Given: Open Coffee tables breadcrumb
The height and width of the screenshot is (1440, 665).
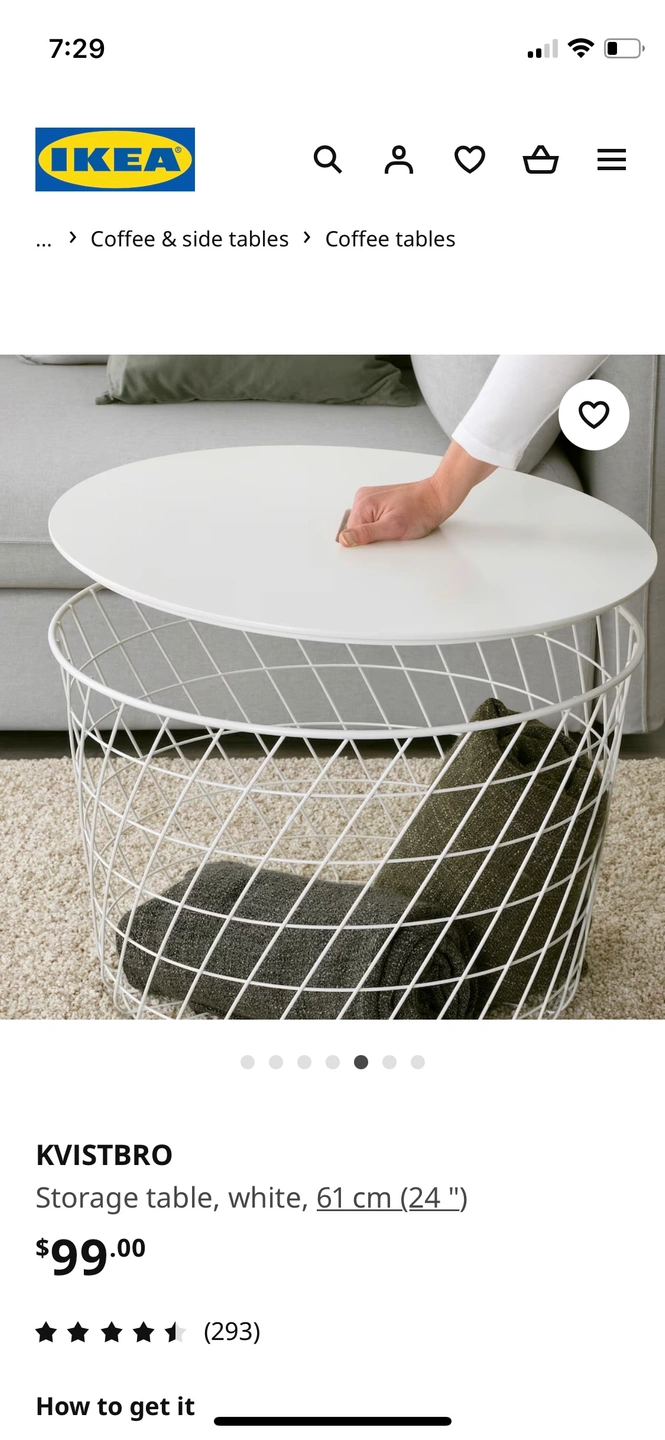Looking at the screenshot, I should (390, 239).
